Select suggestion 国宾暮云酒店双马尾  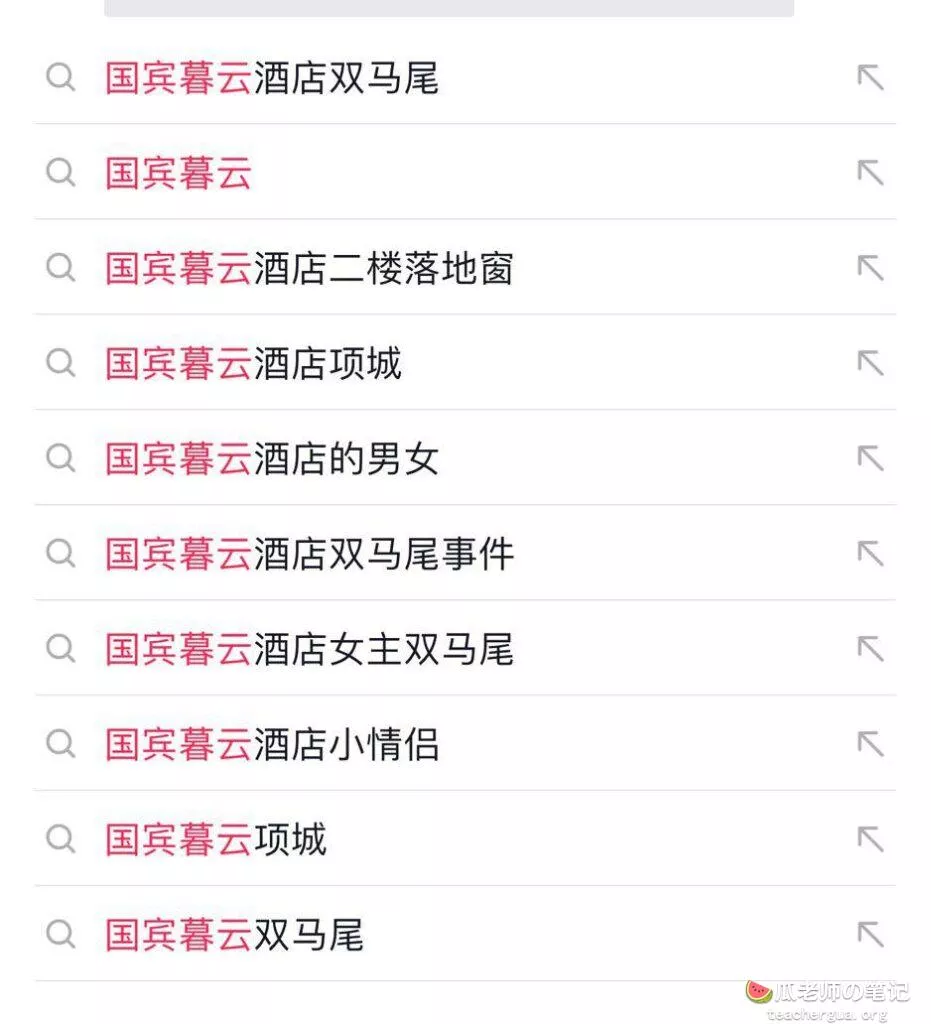[272, 78]
